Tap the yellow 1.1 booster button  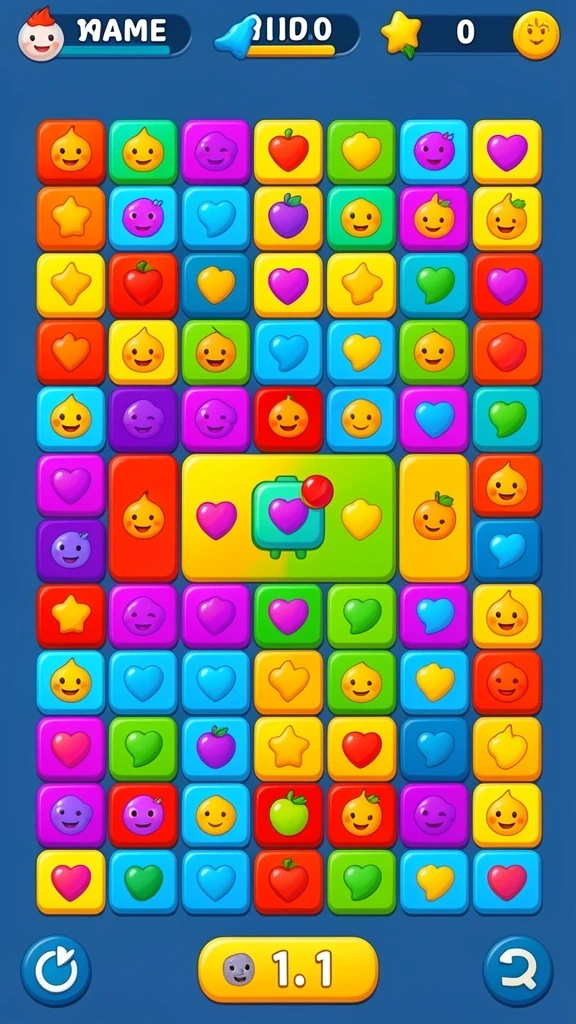pos(288,970)
